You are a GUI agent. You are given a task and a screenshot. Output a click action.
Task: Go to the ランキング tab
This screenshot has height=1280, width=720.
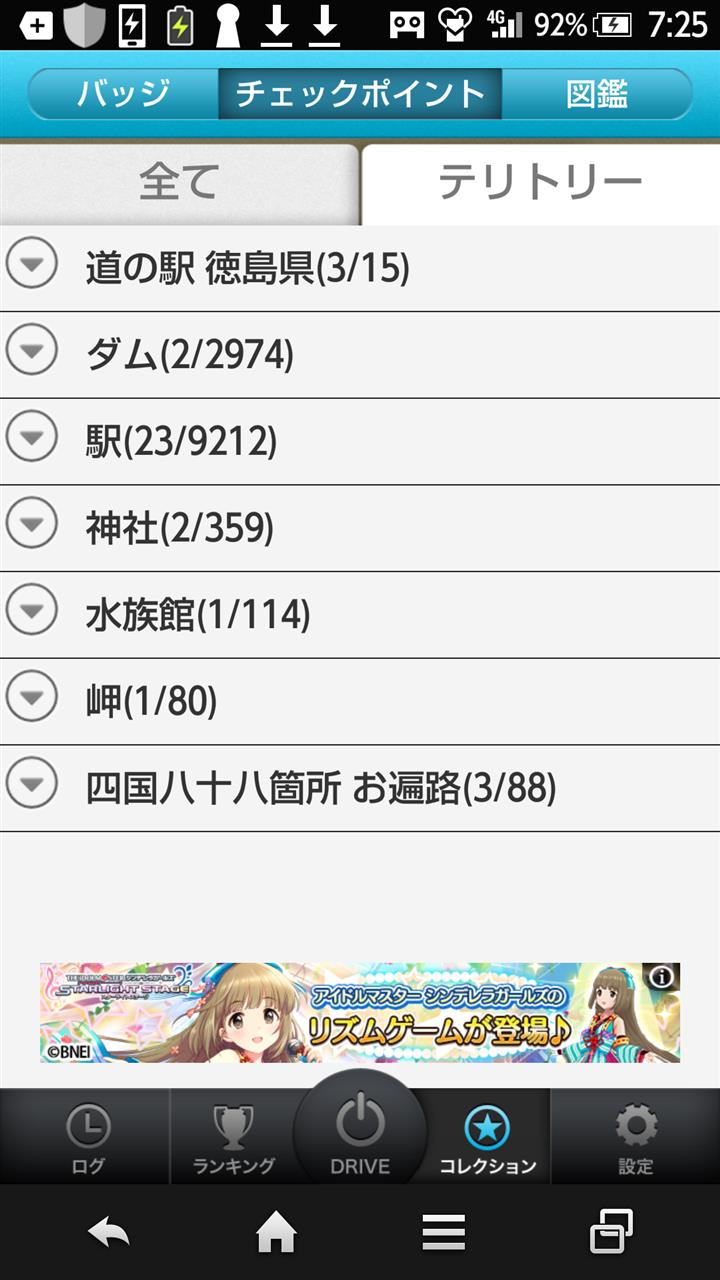[x=234, y=1138]
